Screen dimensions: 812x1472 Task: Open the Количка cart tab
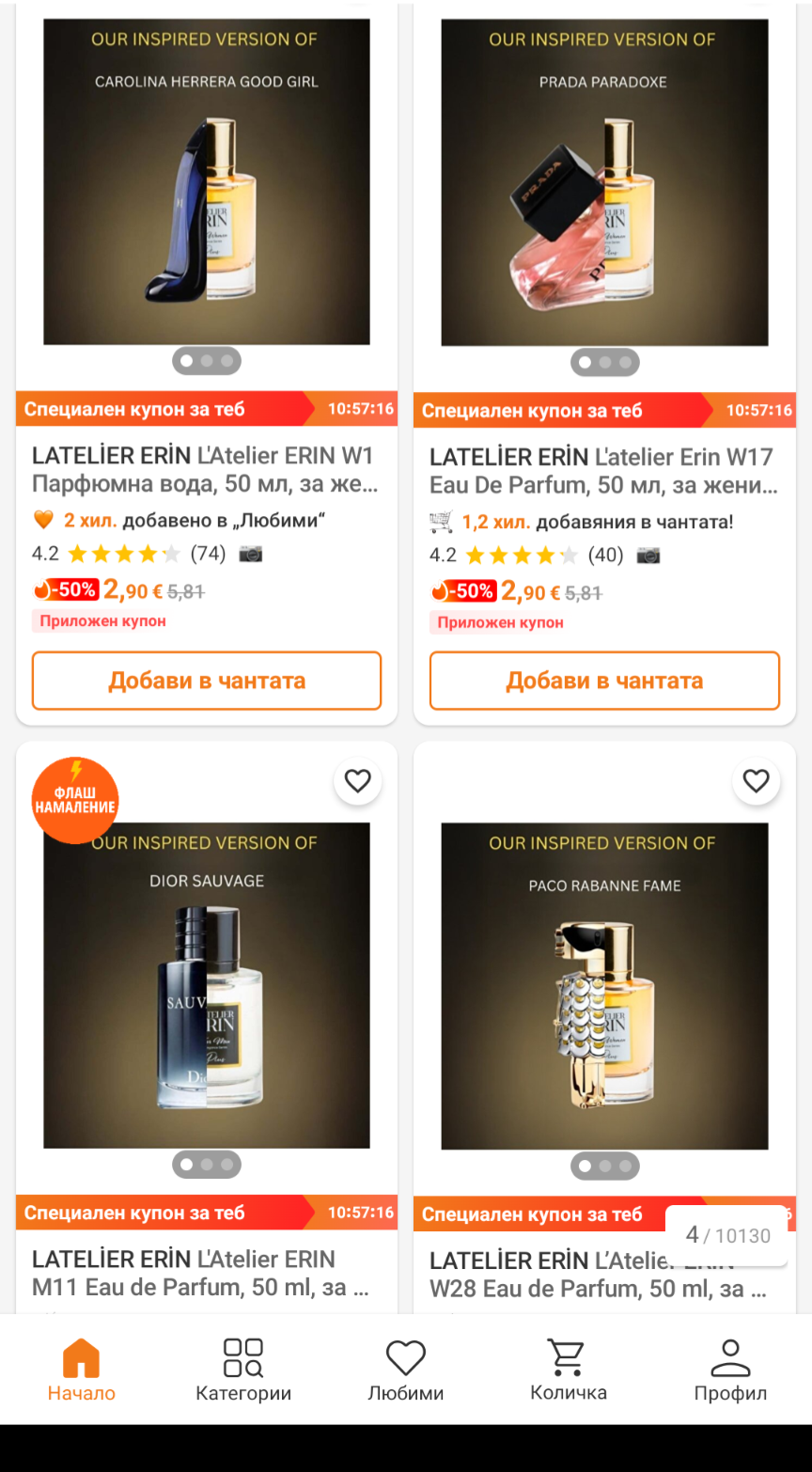[569, 1370]
